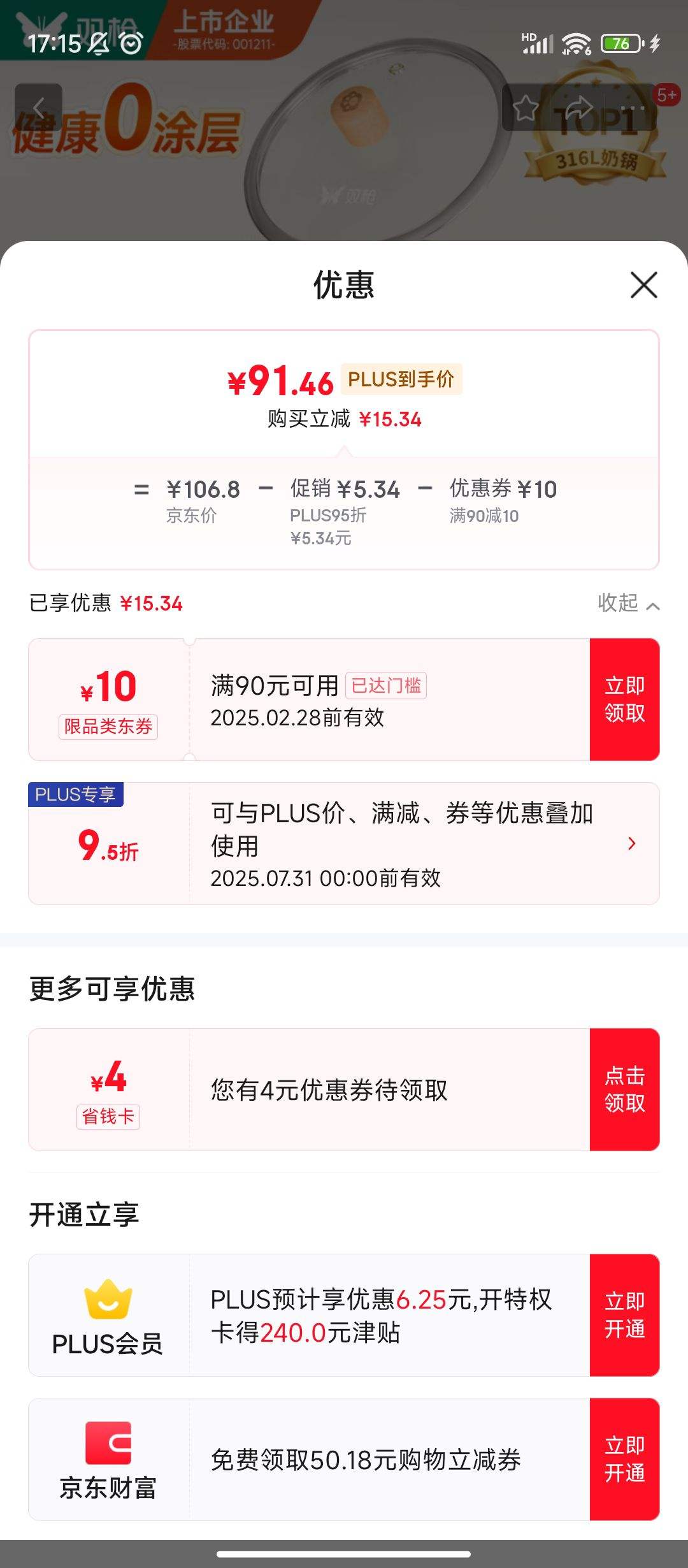Tap the battery indicator in the status bar

(621, 43)
